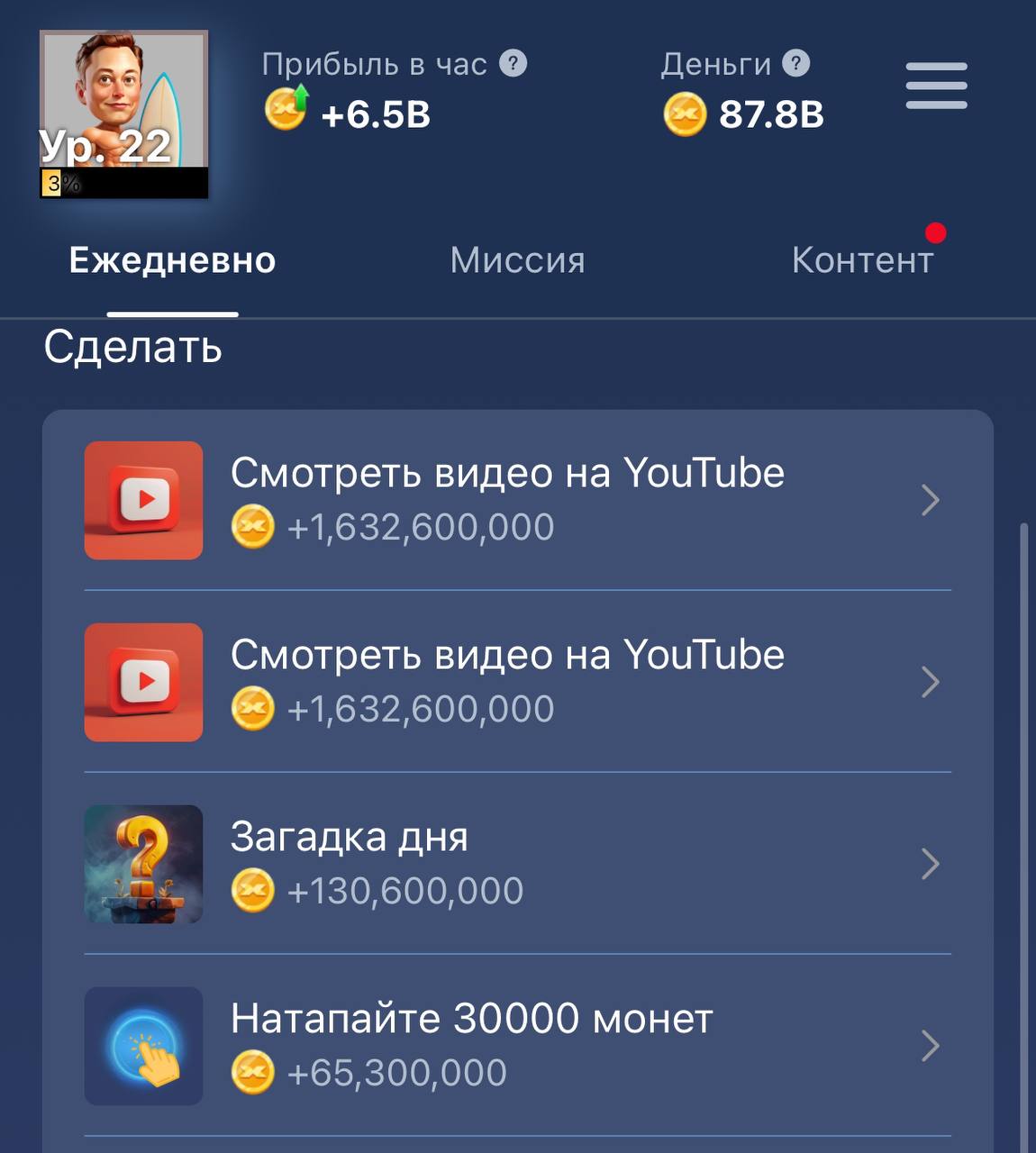Select the Ежедневно tab

tap(172, 260)
